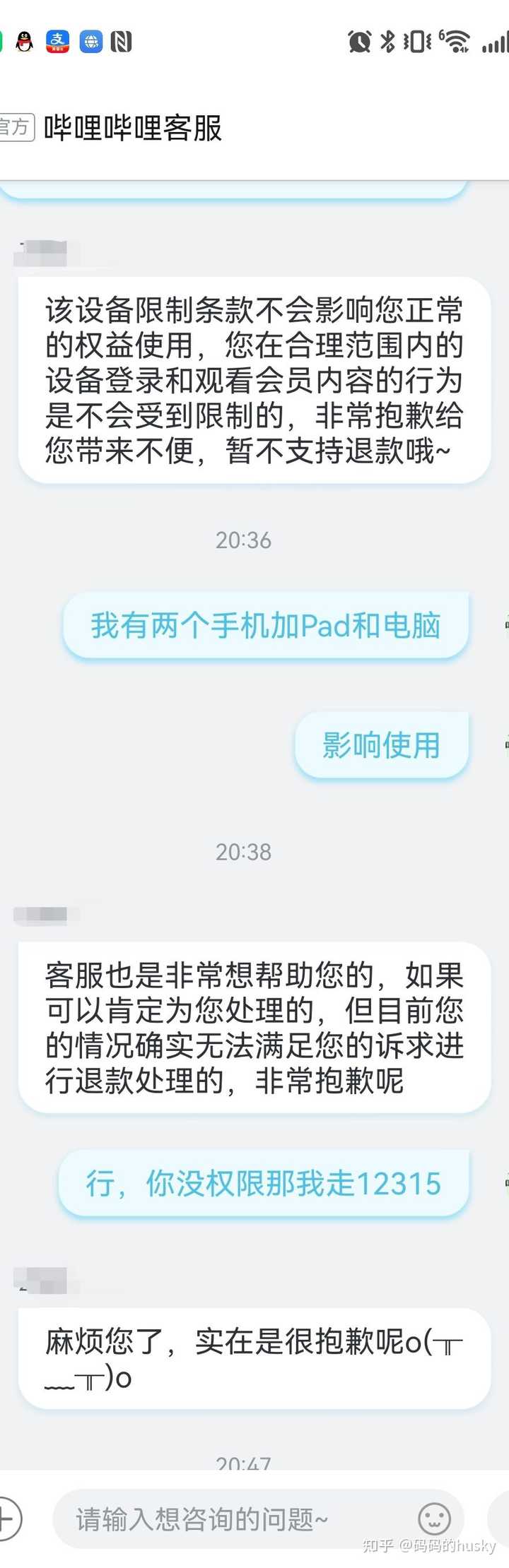This screenshot has height=1568, width=509.
Task: Open the emoji picker
Action: (434, 1518)
